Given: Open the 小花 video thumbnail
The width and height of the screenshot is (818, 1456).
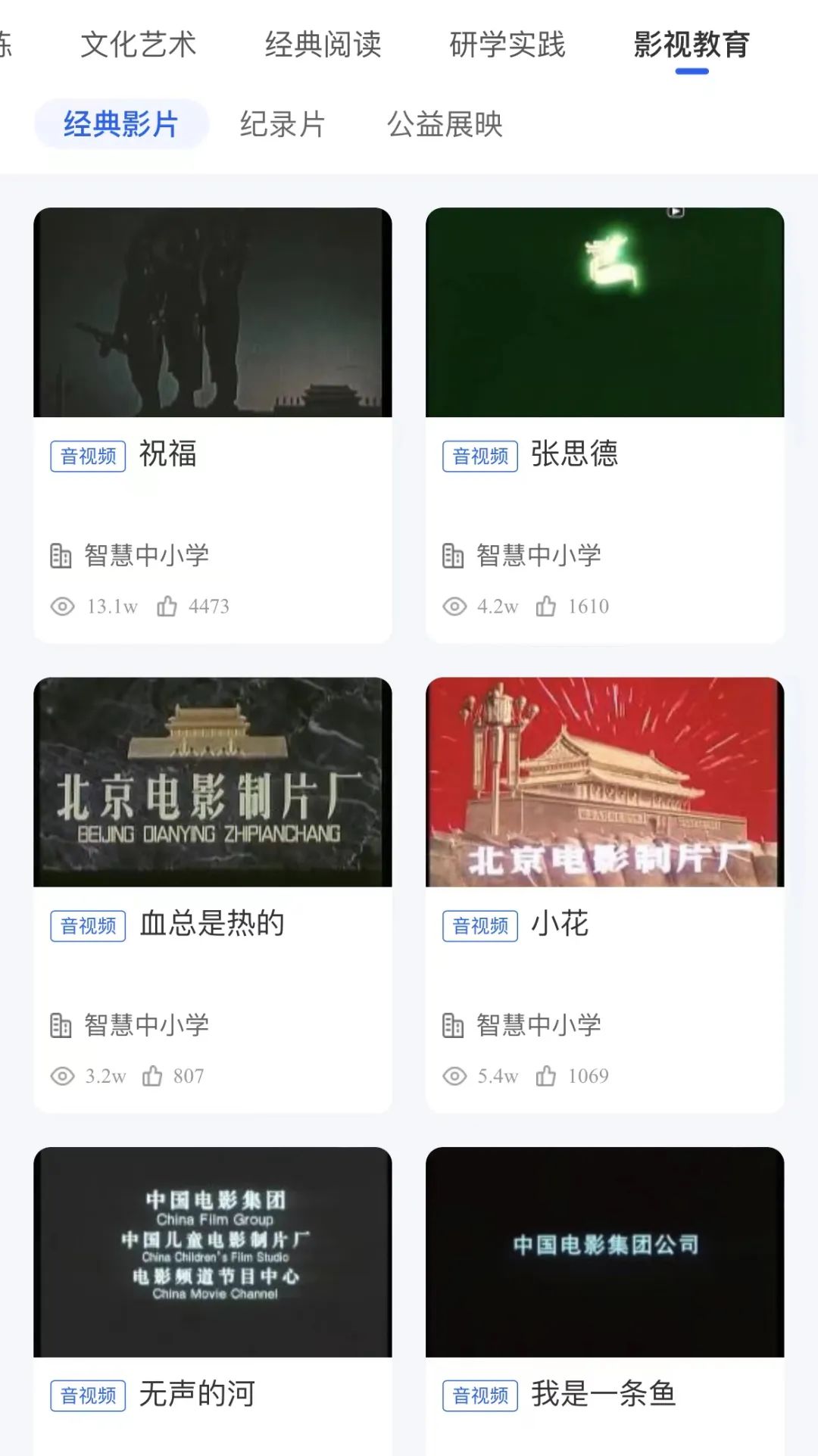Looking at the screenshot, I should pyautogui.click(x=604, y=787).
